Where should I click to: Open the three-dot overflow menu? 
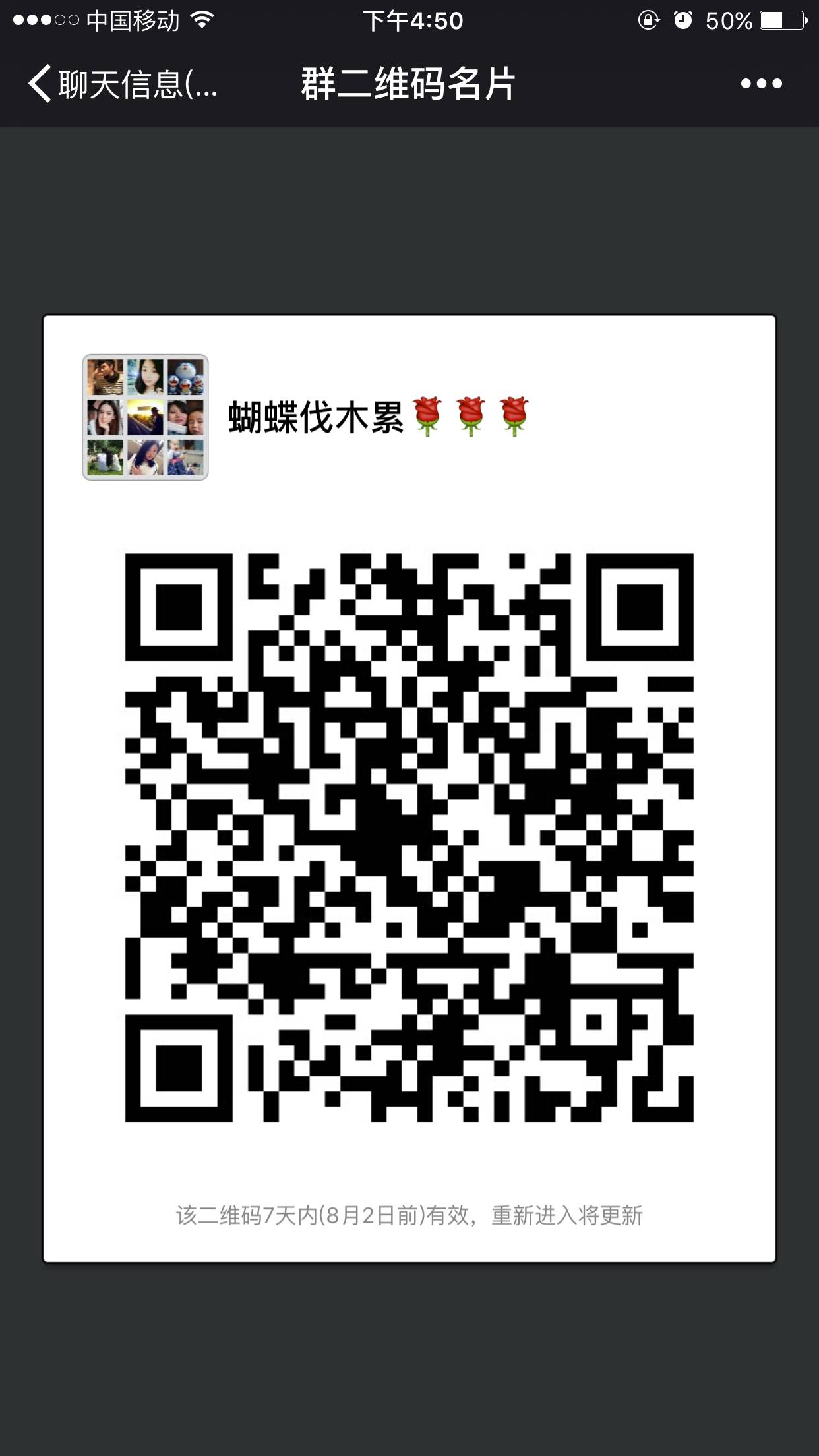[x=761, y=84]
